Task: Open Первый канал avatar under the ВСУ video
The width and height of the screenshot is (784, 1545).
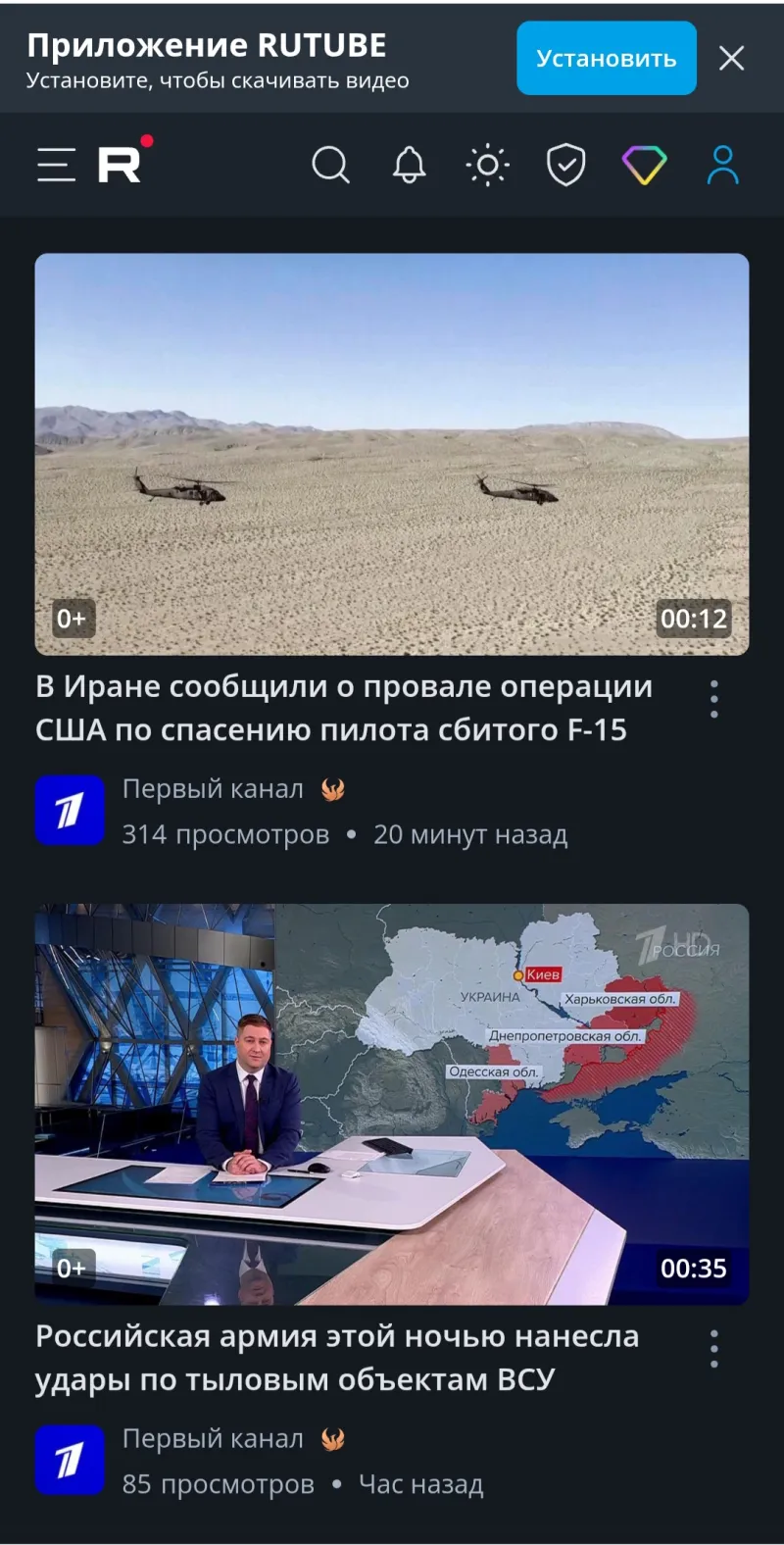Action: coord(70,1460)
